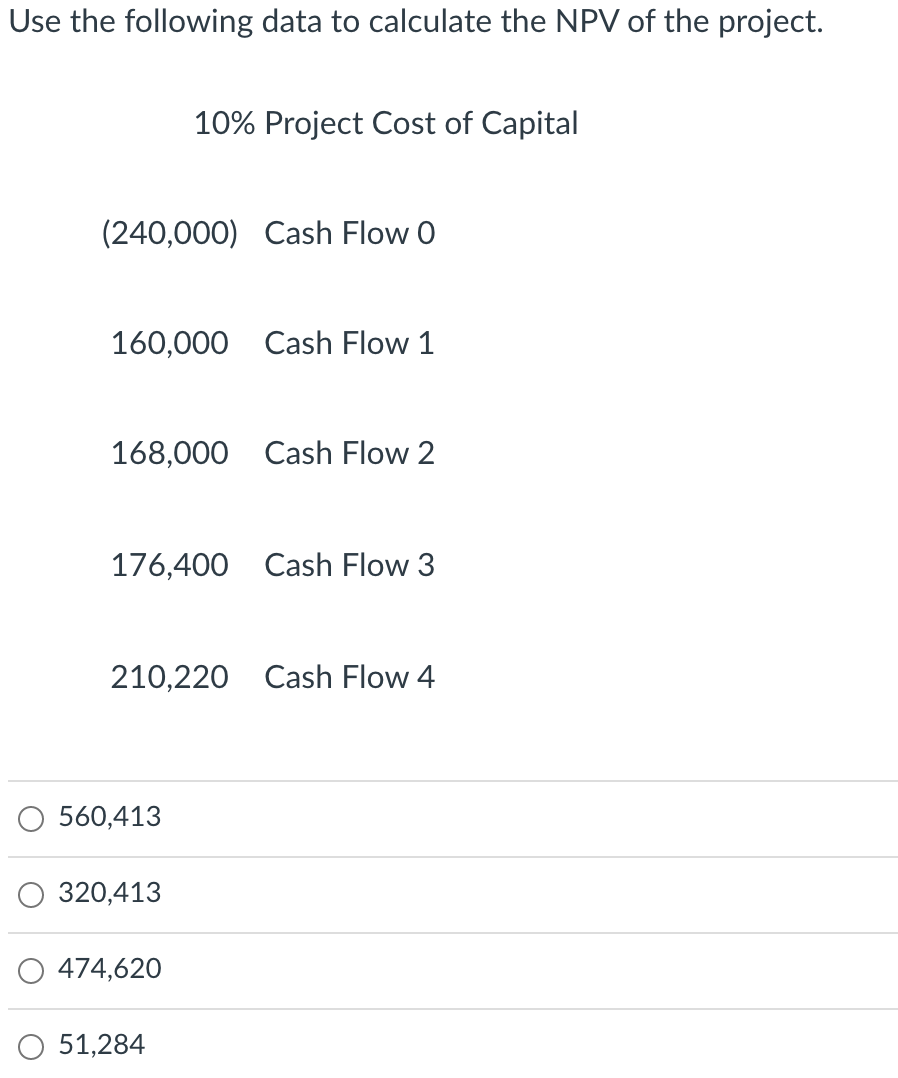Click the 10% Project Cost of Capital label
The width and height of the screenshot is (898, 1078).
coord(388,123)
